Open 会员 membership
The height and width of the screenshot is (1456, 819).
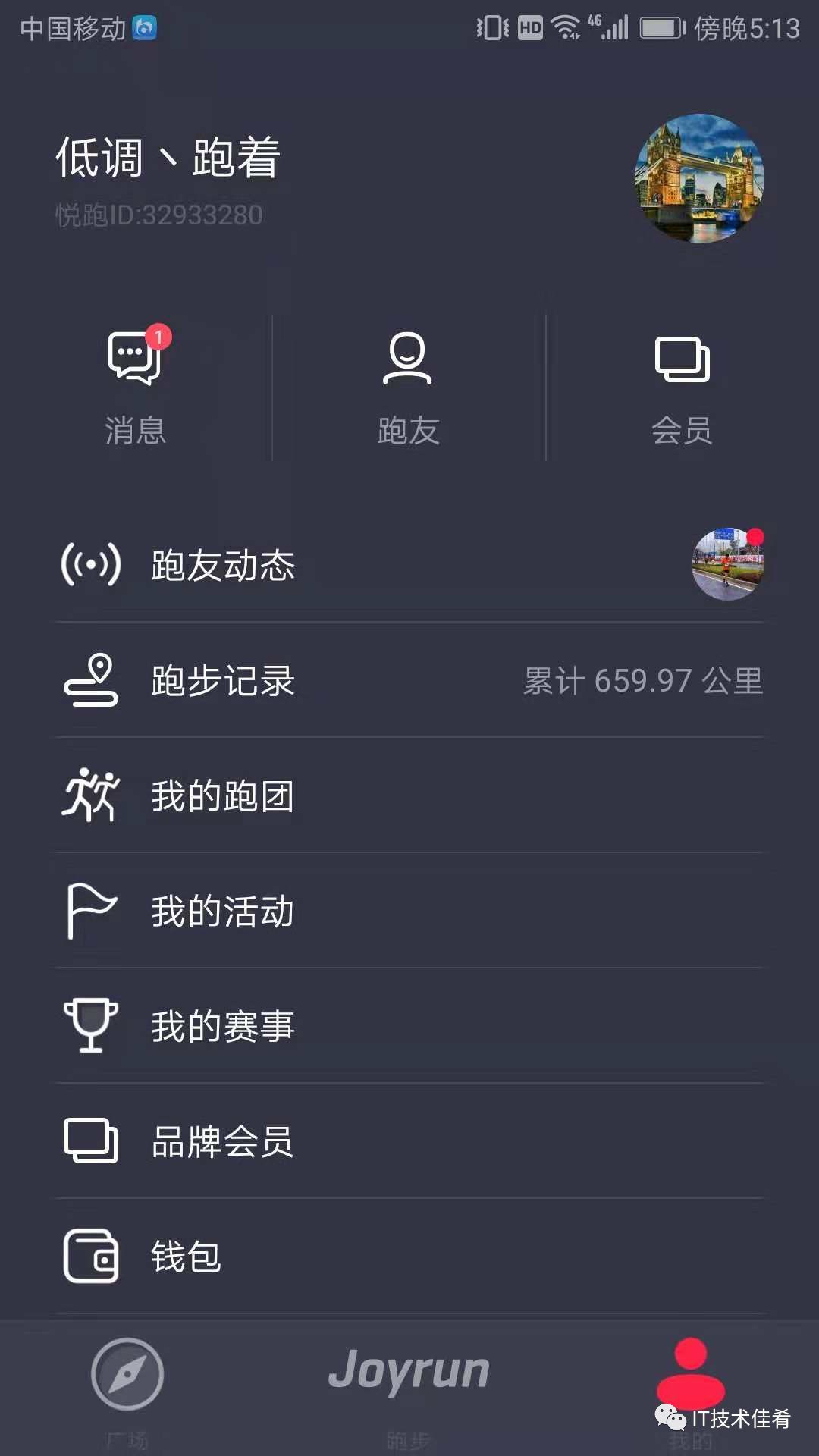682,388
